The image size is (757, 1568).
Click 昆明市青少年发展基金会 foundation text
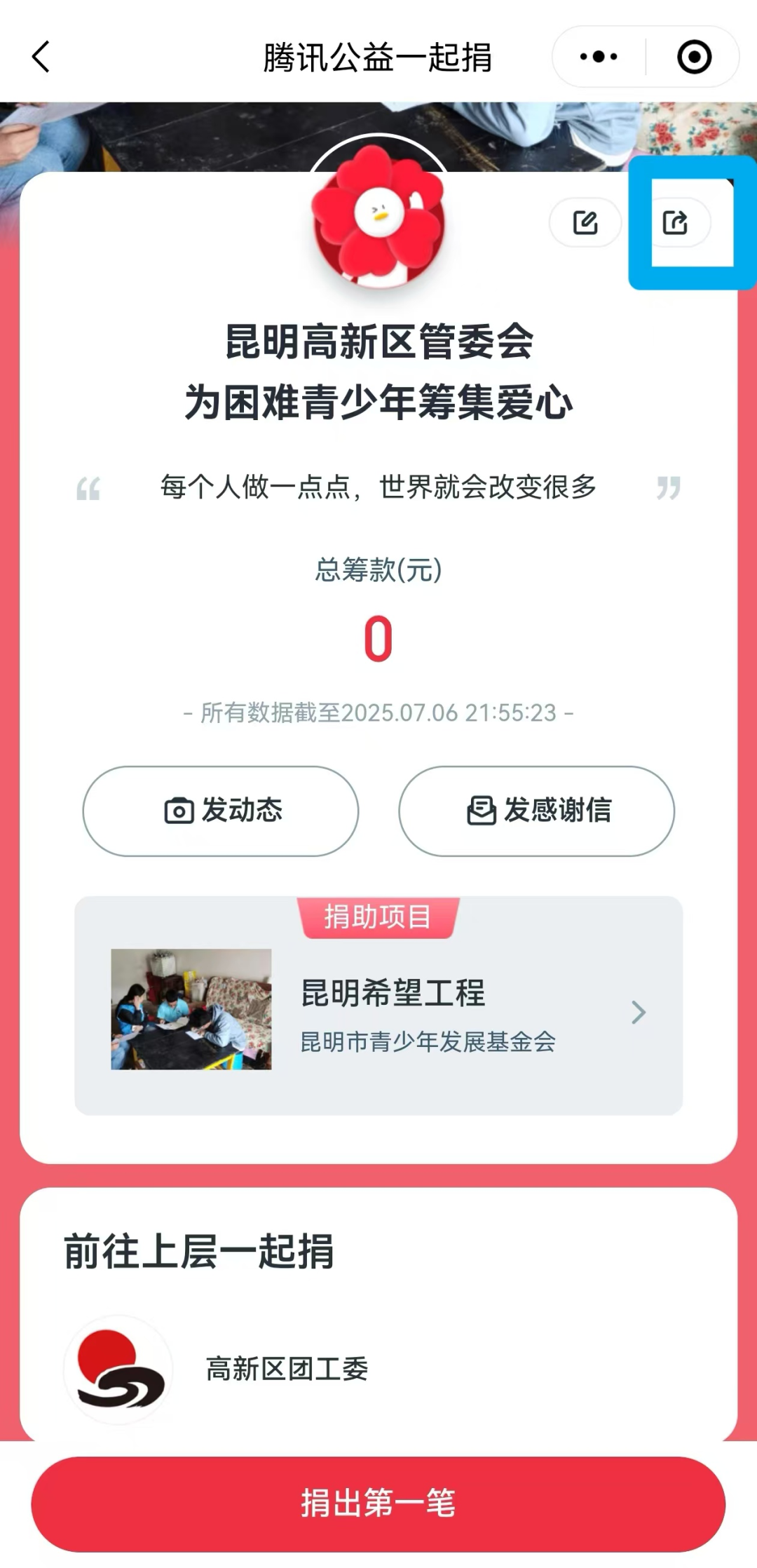(428, 1043)
